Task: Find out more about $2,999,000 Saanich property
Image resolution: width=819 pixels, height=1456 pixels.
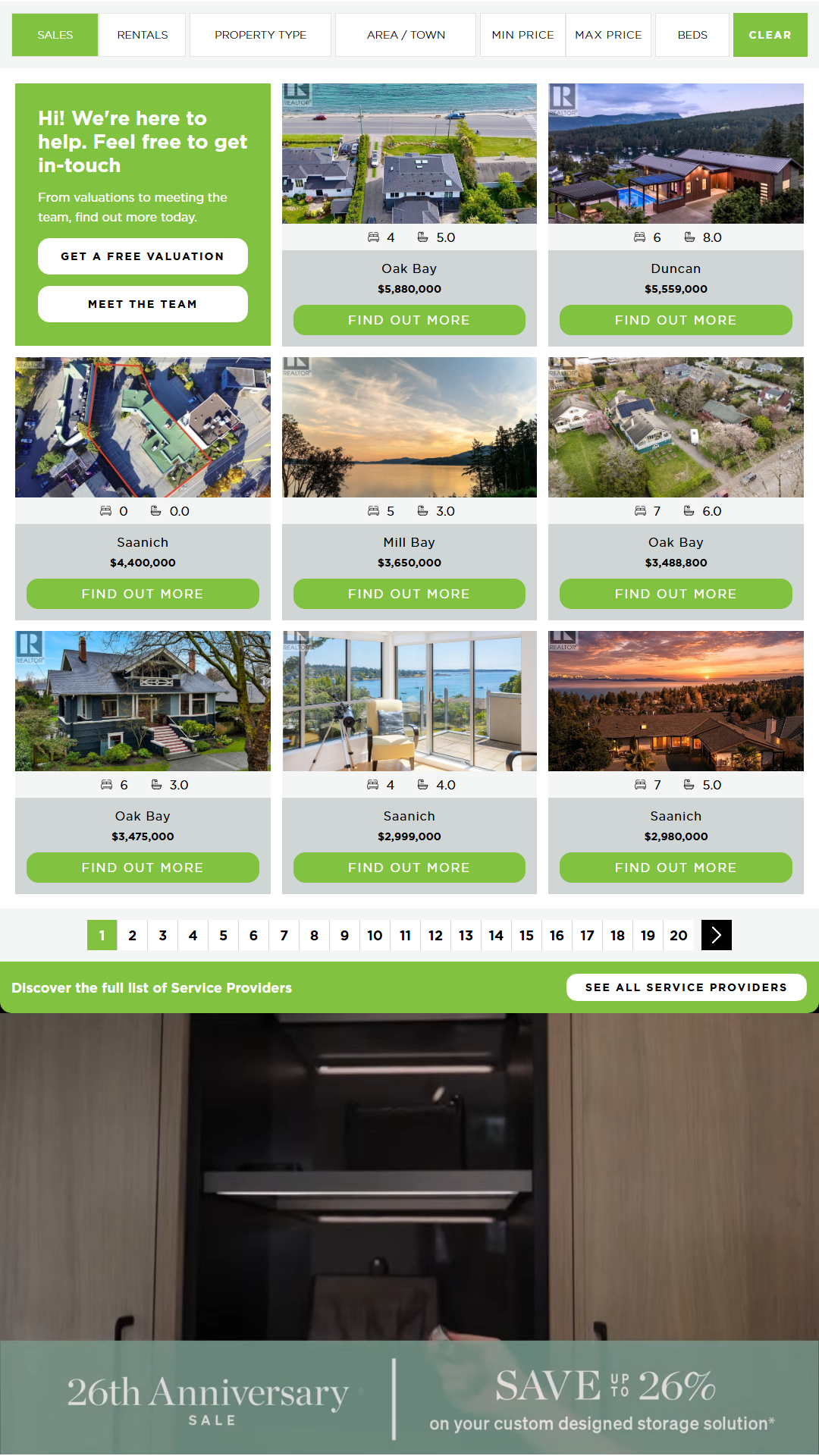Action: pos(409,868)
